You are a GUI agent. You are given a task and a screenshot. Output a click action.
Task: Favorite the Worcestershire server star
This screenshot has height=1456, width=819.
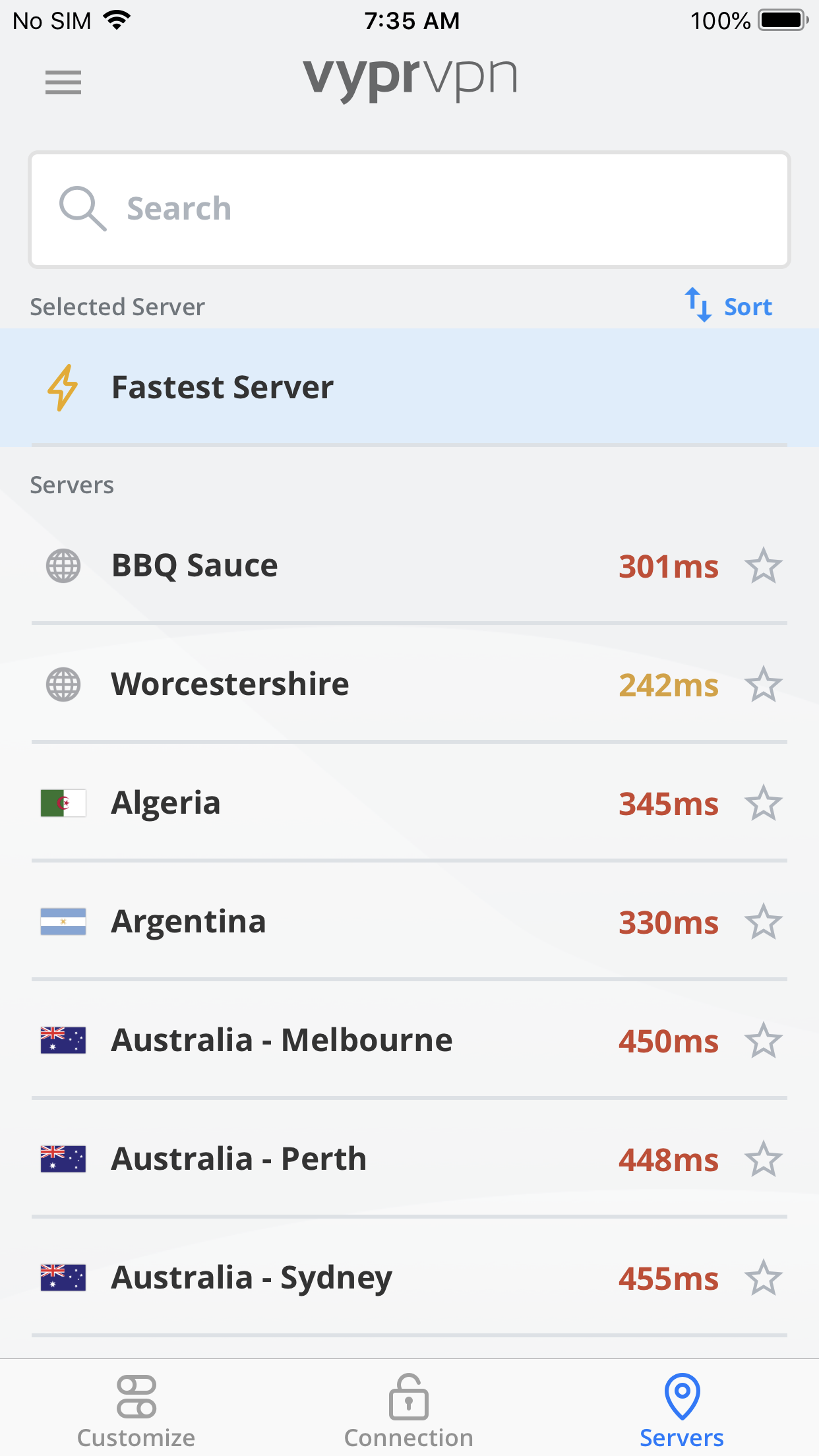(763, 684)
